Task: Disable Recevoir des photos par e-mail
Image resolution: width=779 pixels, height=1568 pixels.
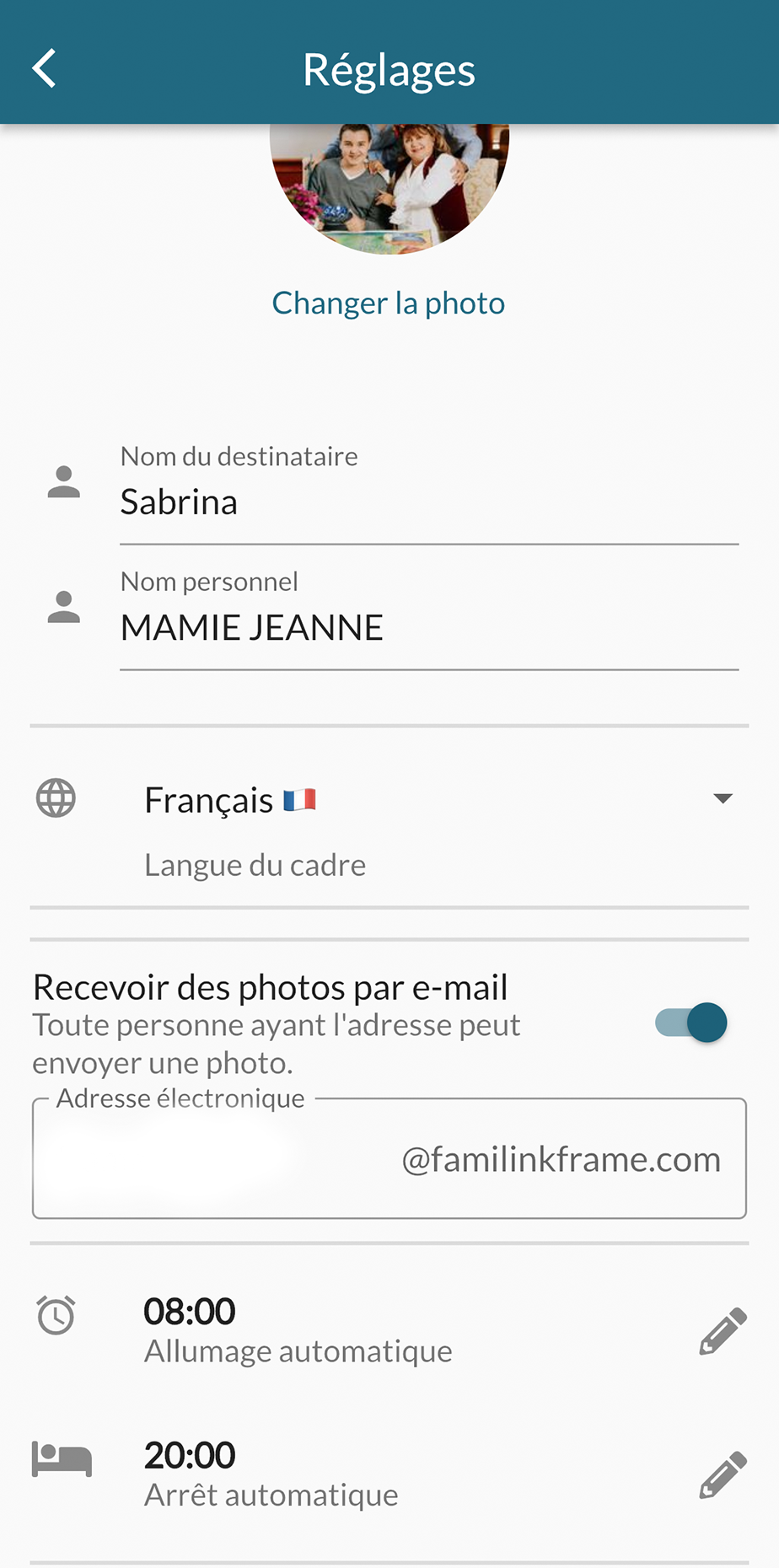Action: point(691,1023)
